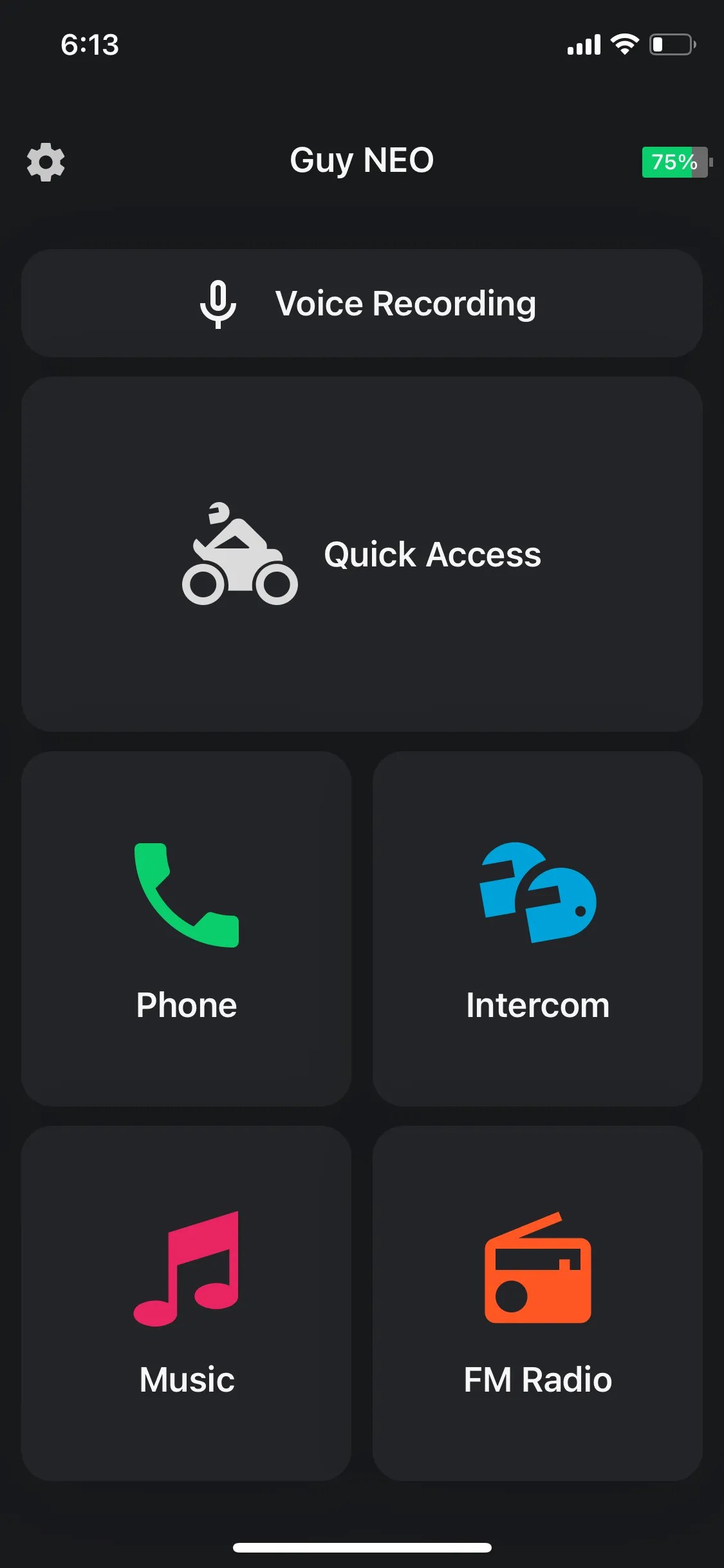
Task: Go to the Intercom tile
Action: tap(537, 928)
